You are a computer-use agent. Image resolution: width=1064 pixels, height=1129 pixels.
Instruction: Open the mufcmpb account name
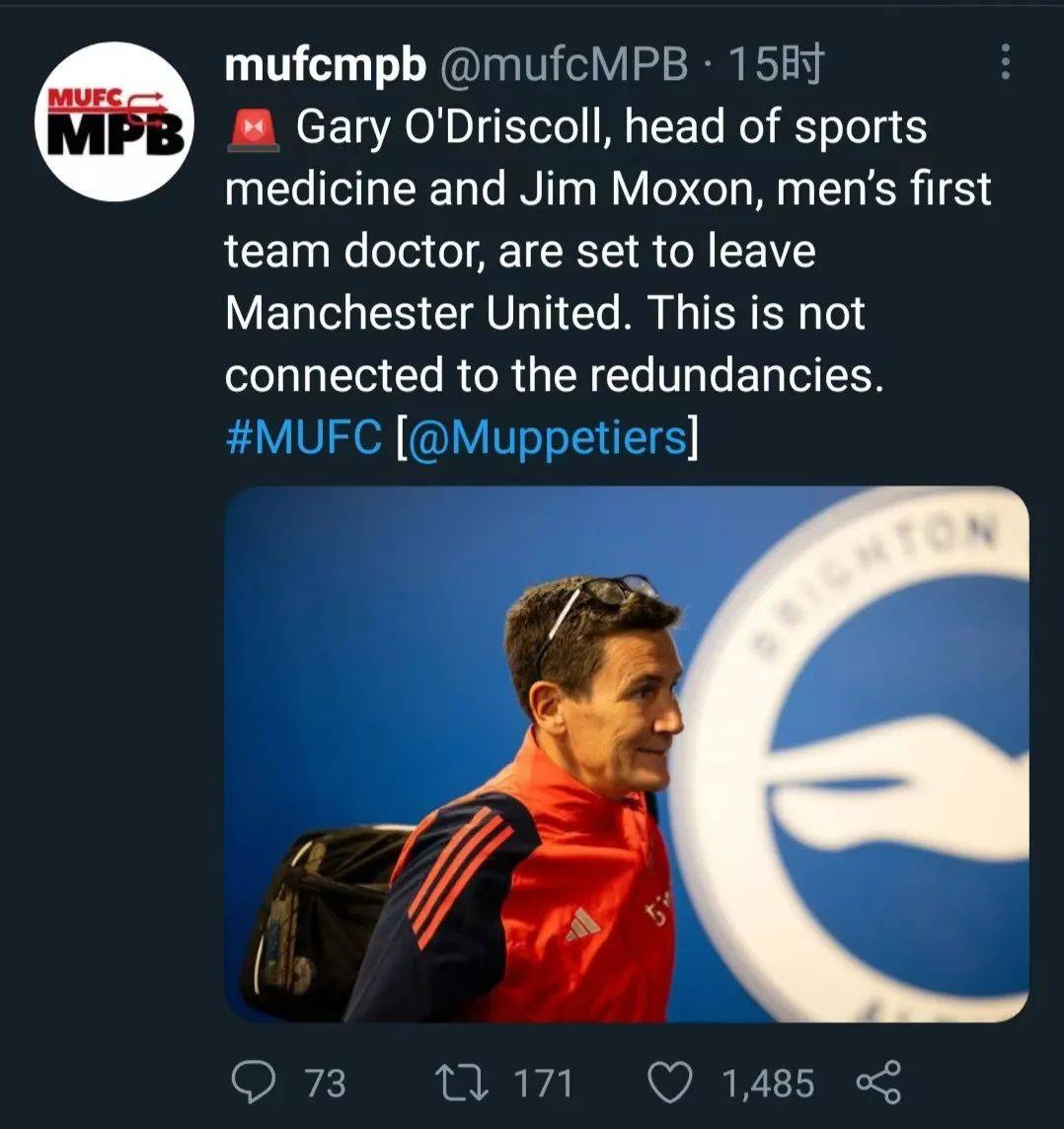click(x=326, y=65)
